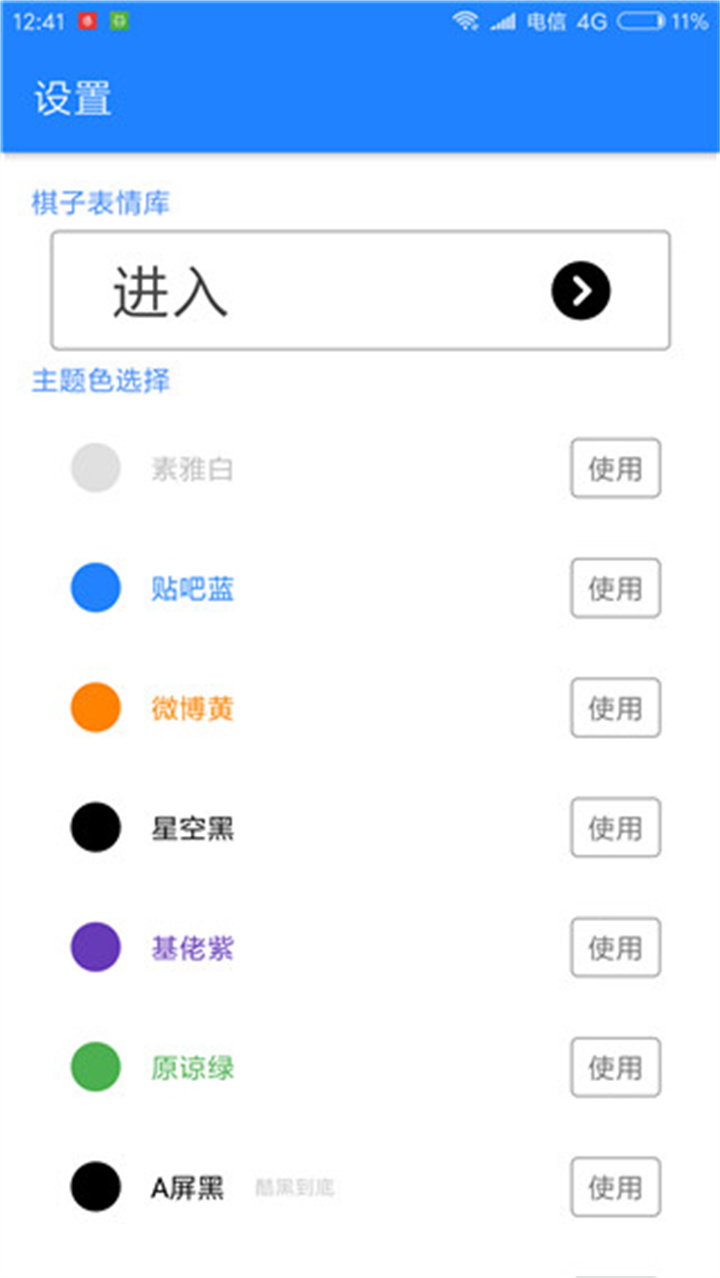The width and height of the screenshot is (720, 1278).
Task: Pick the 原谅绿 green color swatch
Action: (95, 1067)
